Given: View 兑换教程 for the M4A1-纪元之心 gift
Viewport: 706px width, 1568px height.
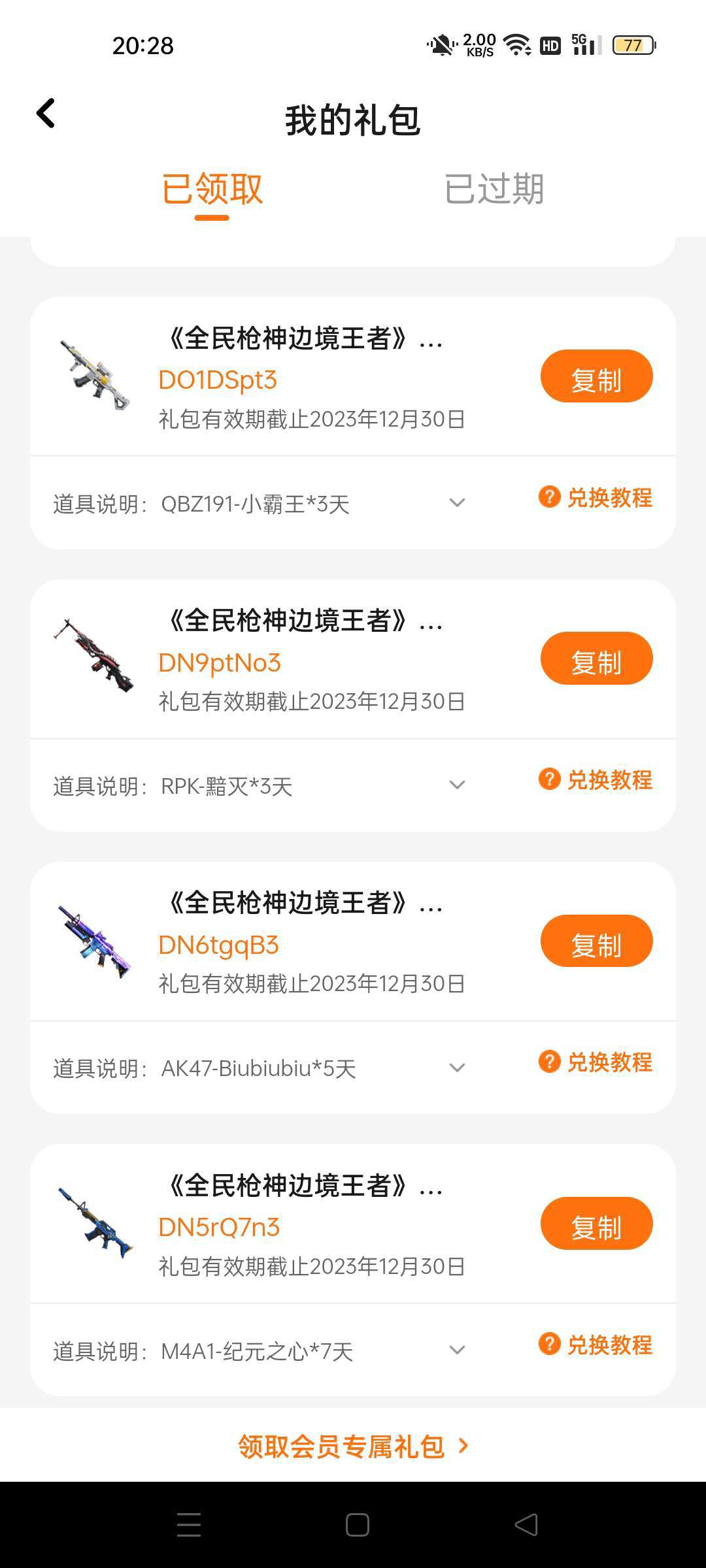Looking at the screenshot, I should pyautogui.click(x=596, y=1345).
